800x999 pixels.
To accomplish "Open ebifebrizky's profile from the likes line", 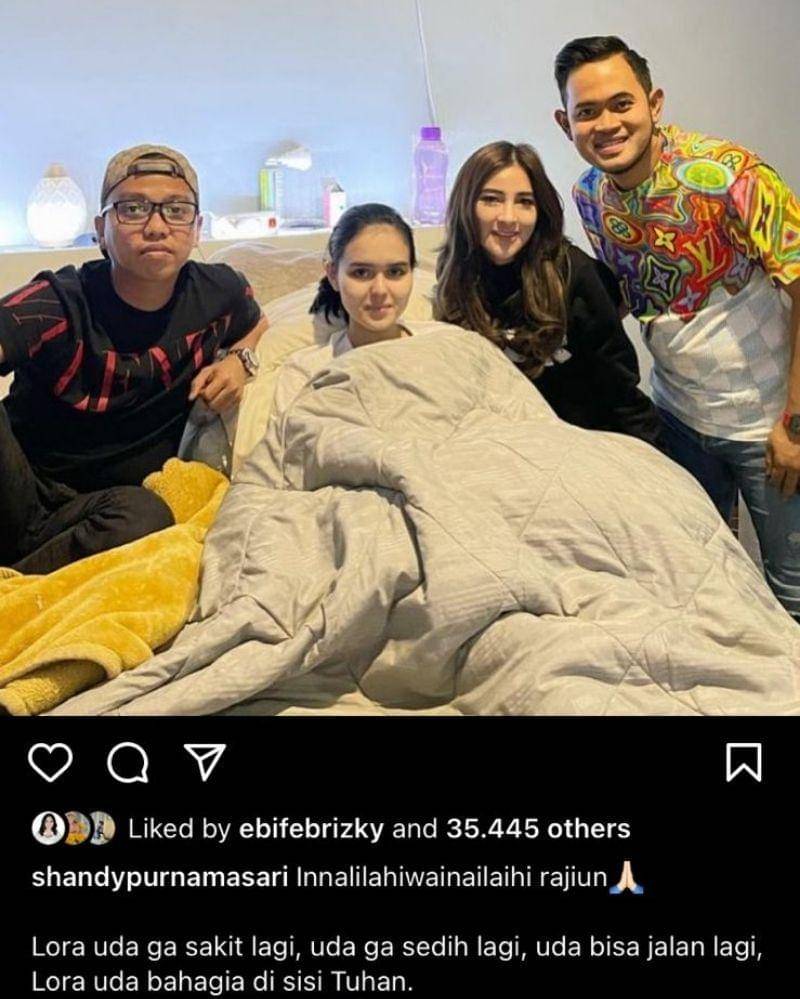I will (x=309, y=828).
